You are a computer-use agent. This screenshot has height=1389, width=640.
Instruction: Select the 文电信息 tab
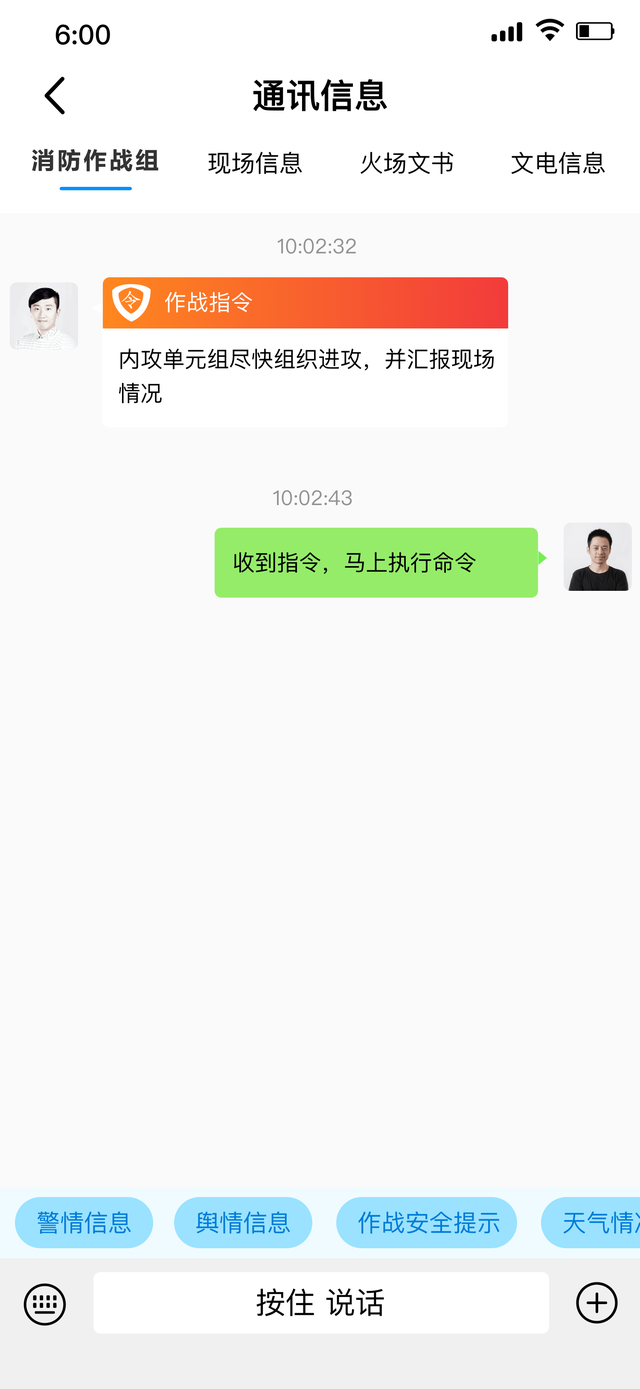click(x=557, y=163)
